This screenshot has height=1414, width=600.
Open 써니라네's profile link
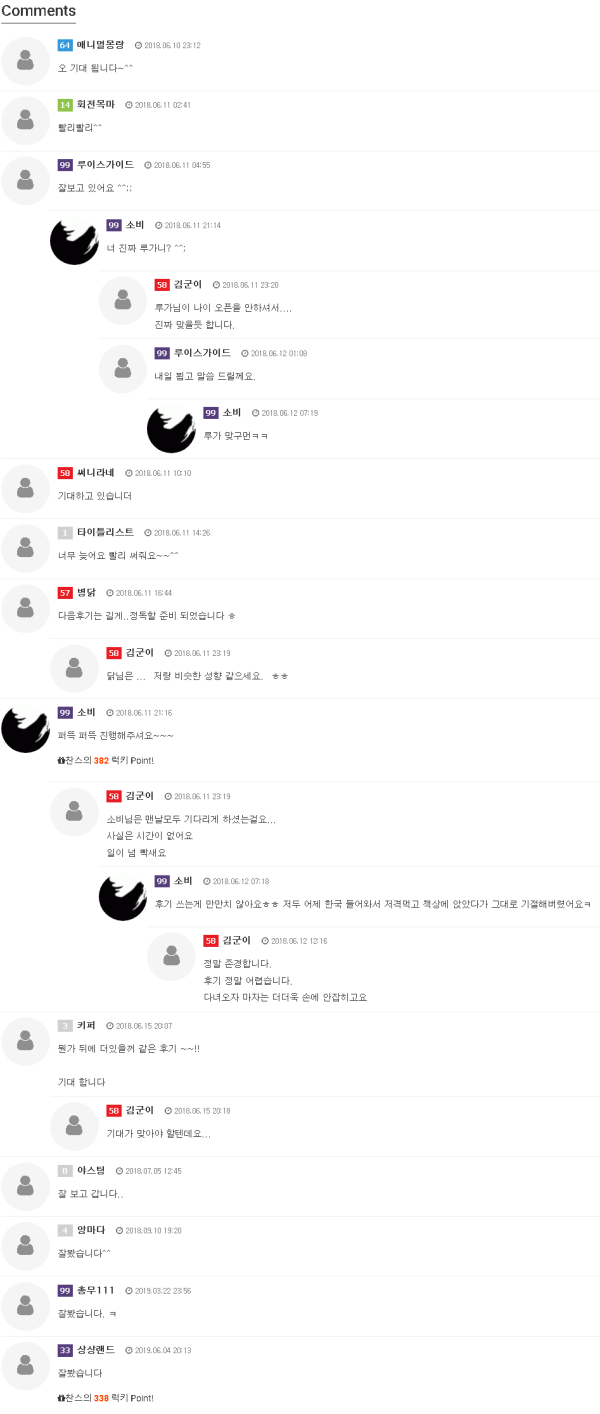coord(95,472)
